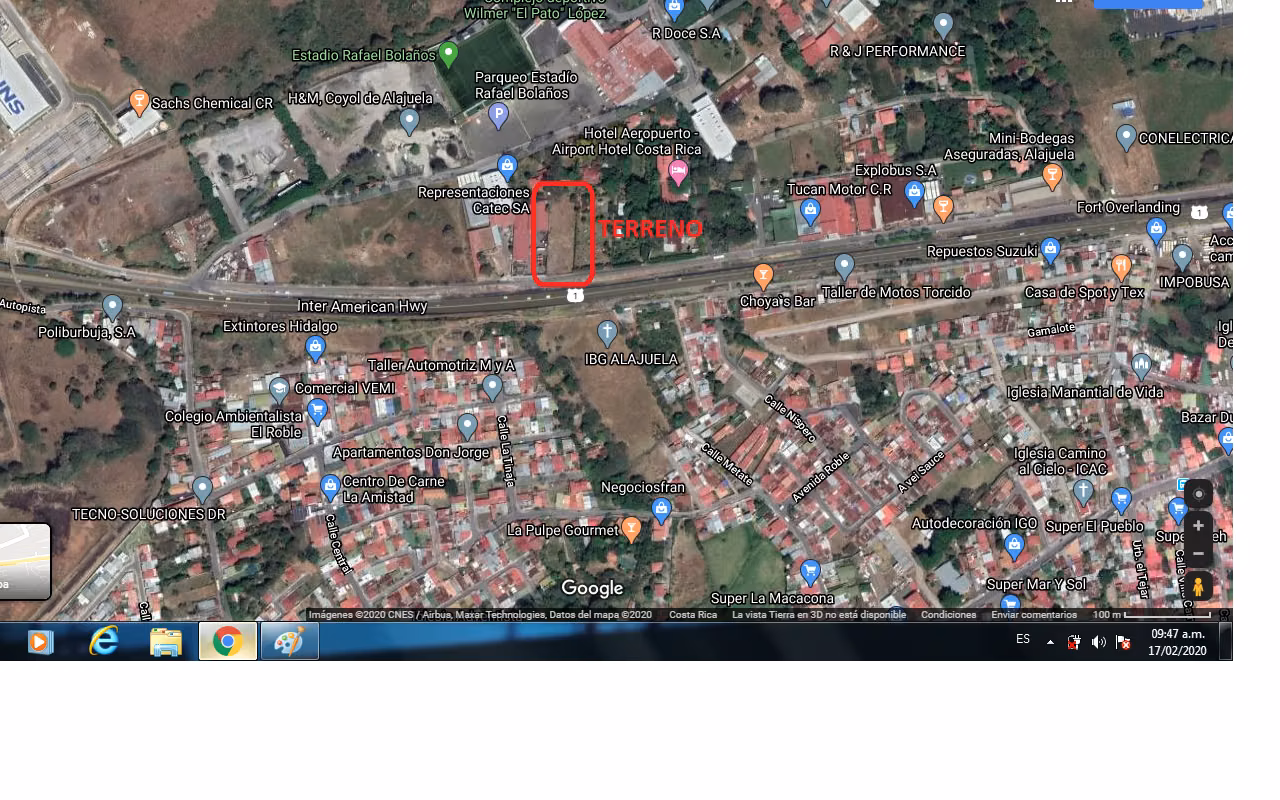Tap the Tucan Motor C.R shop pin
1280x800 pixels.
810,212
